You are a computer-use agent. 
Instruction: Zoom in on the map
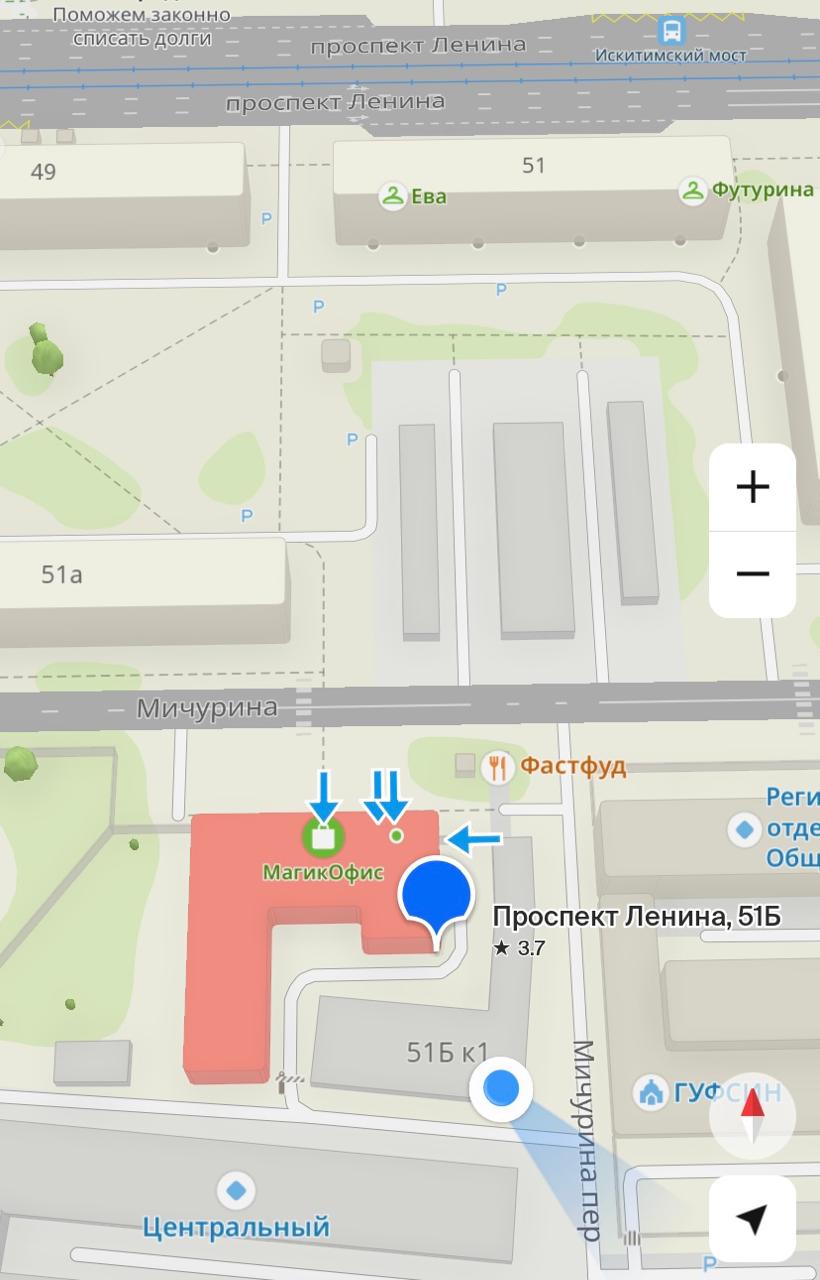tap(752, 487)
